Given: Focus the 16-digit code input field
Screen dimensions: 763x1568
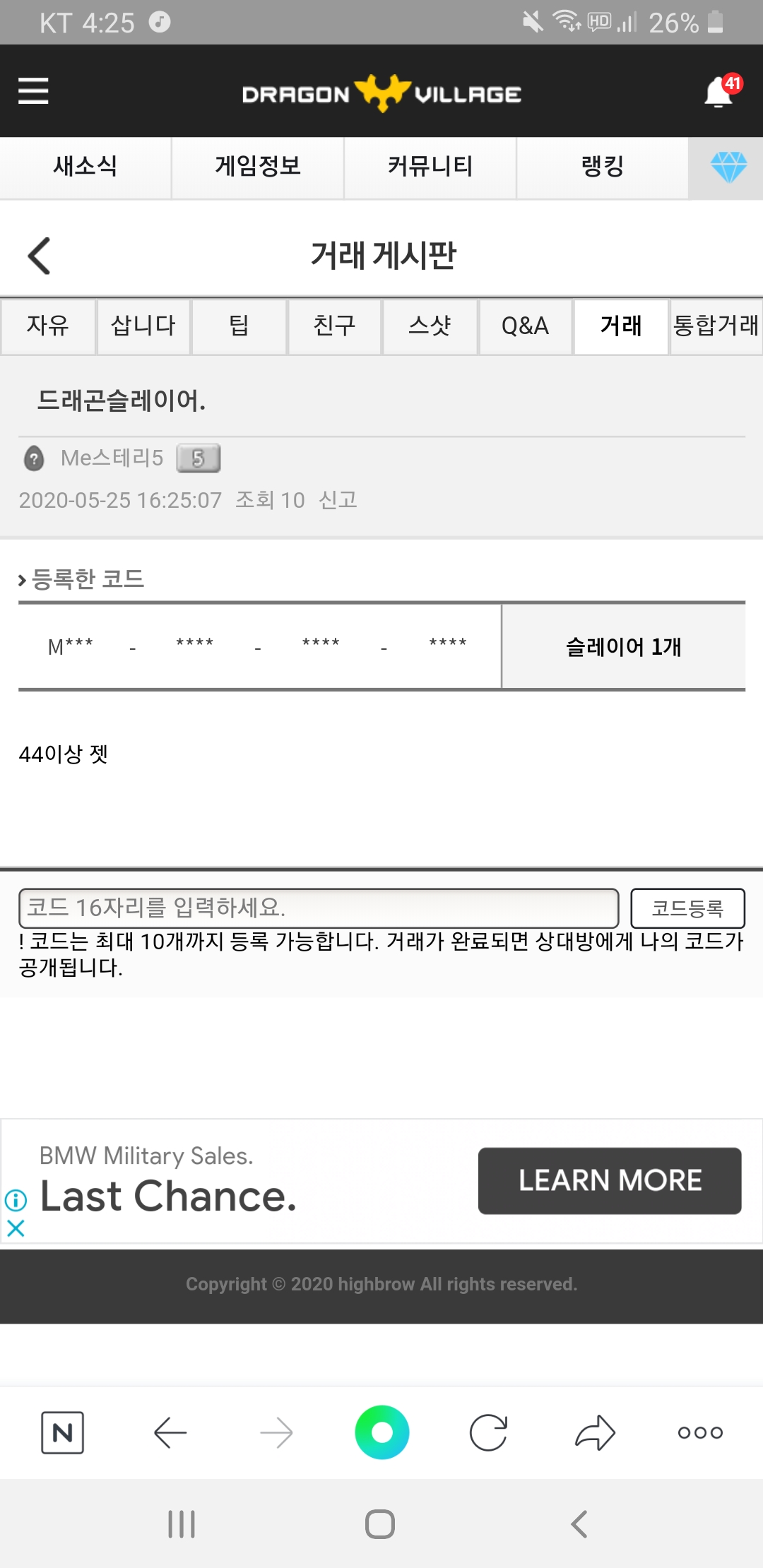Looking at the screenshot, I should [x=319, y=908].
